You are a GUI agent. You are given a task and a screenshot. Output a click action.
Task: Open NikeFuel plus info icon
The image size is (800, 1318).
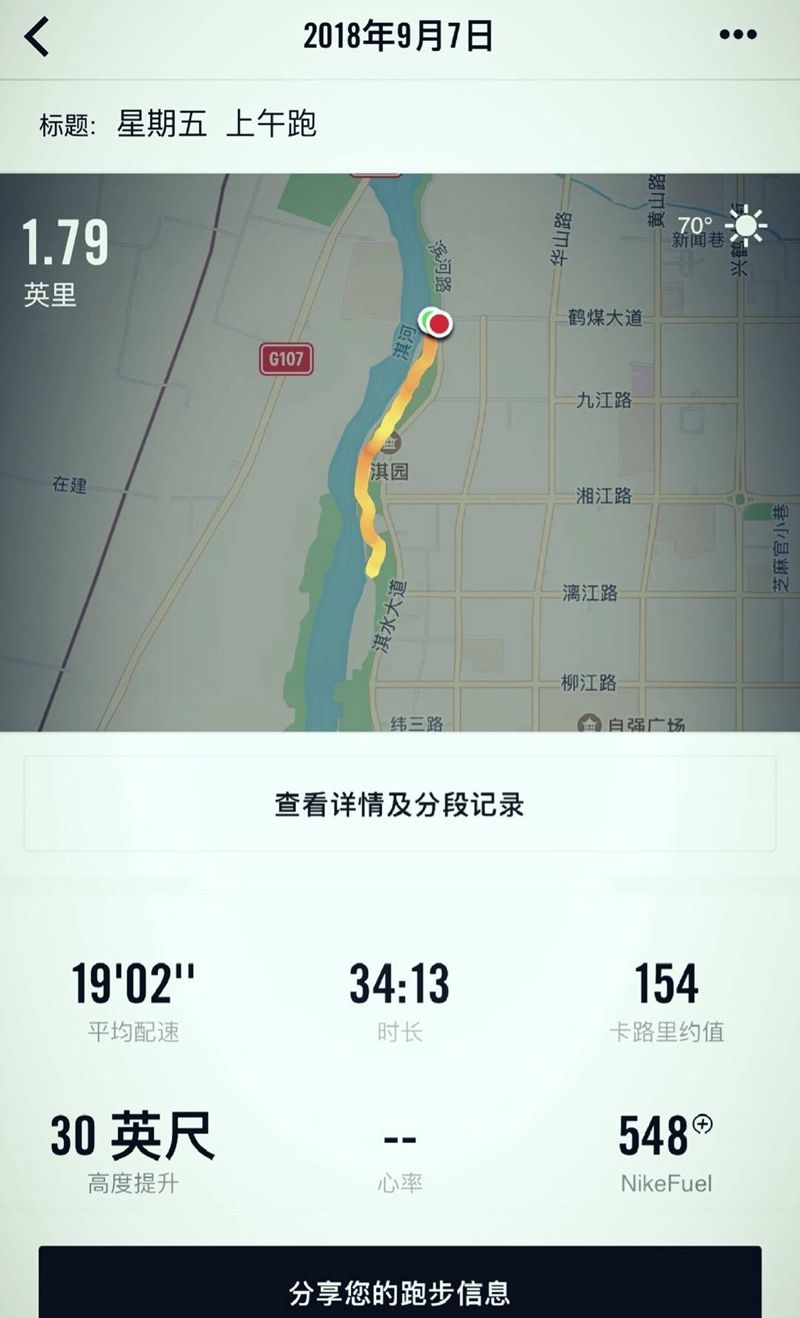(x=703, y=1124)
